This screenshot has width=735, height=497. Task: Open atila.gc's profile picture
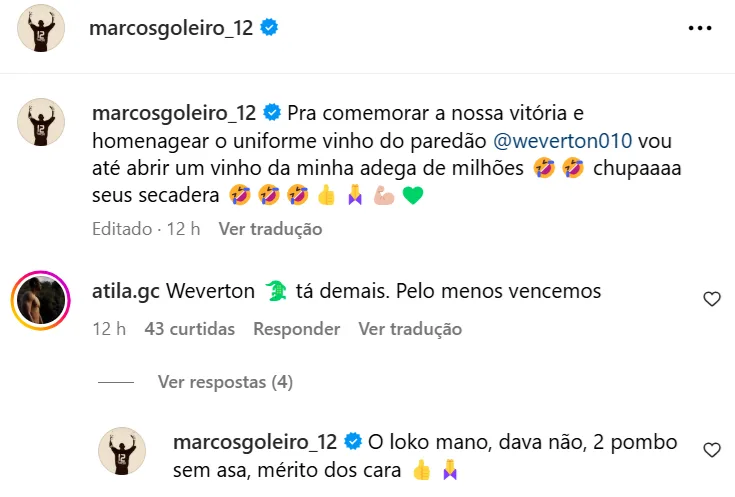(39, 298)
